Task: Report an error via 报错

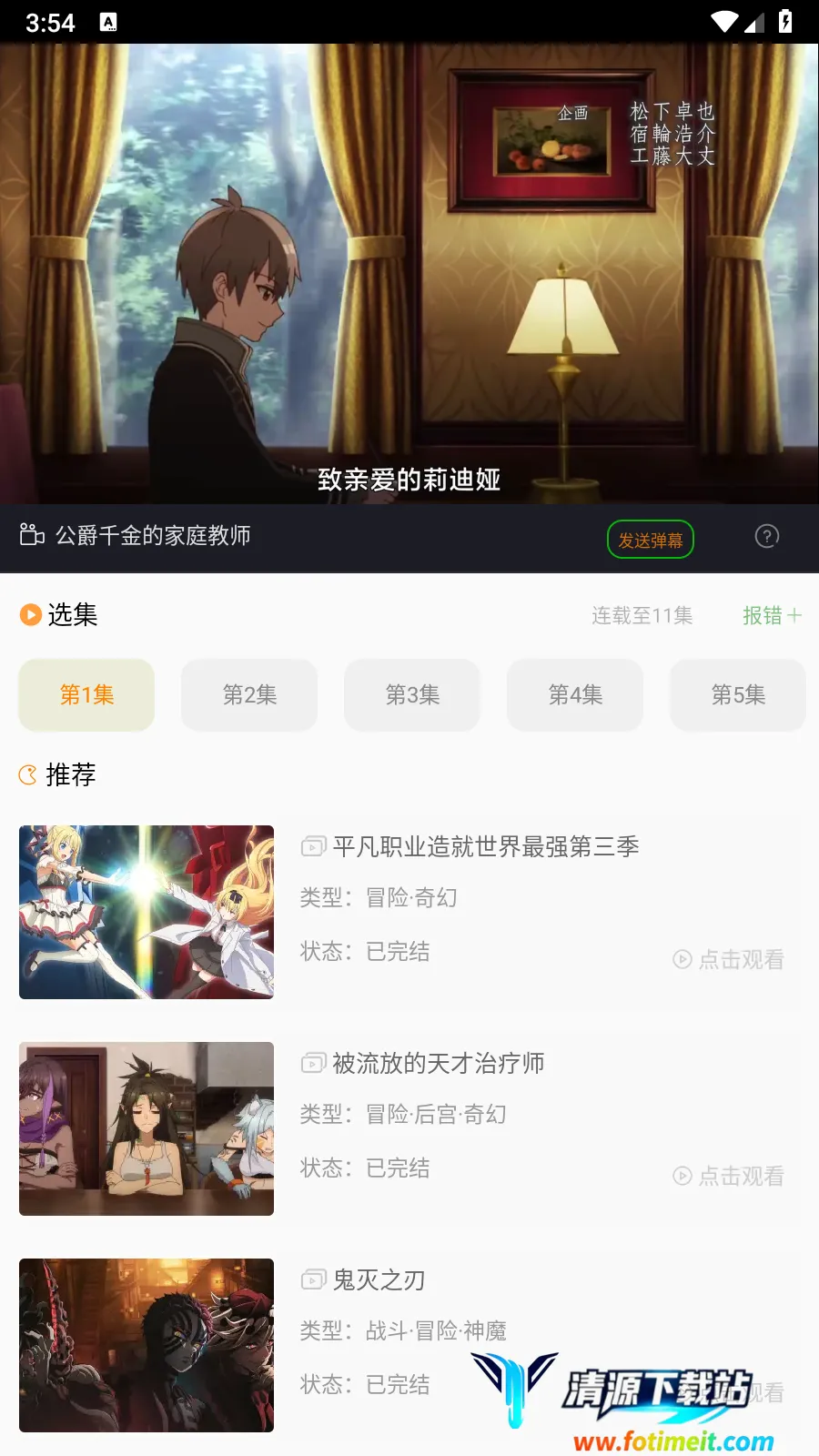Action: pos(771,615)
